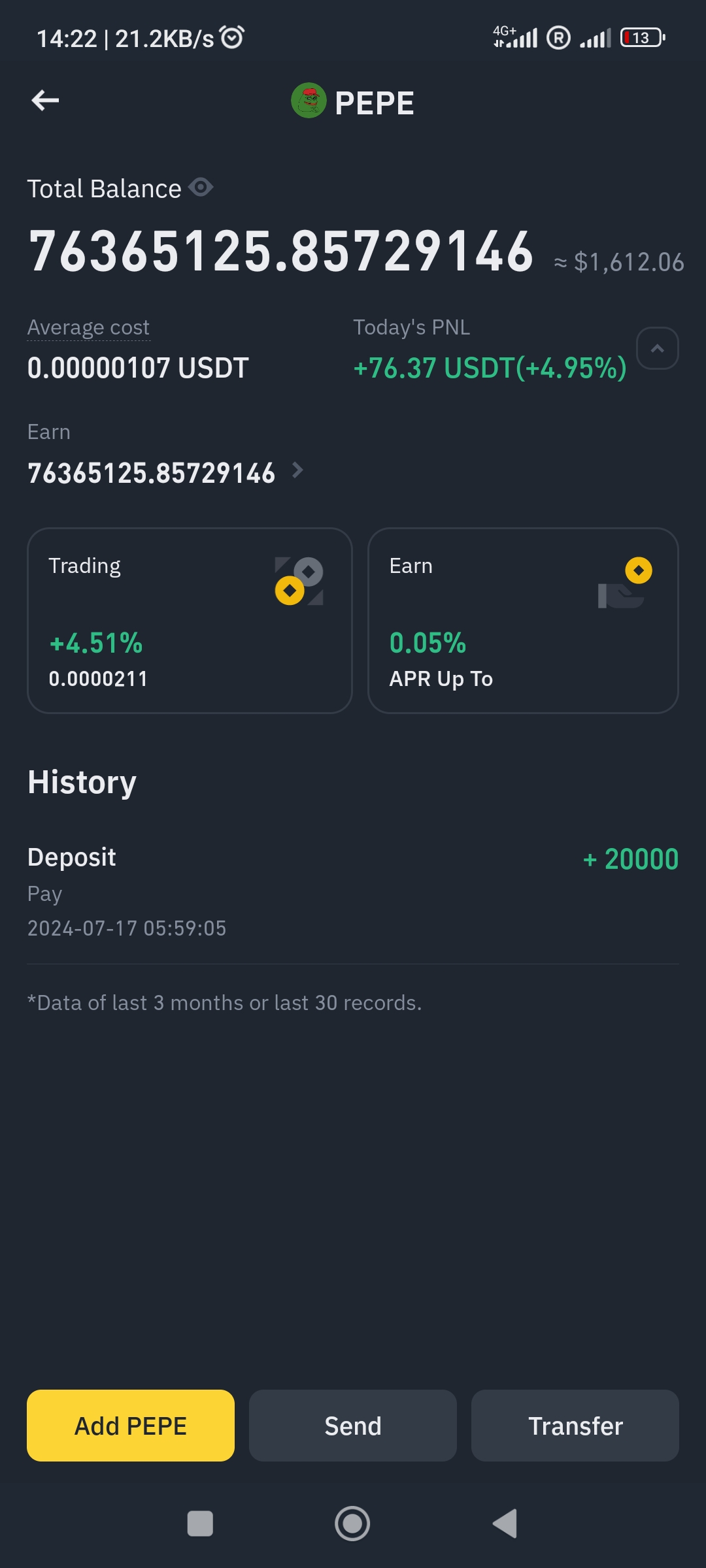This screenshot has width=706, height=1568.
Task: Send PEPE to another address
Action: click(x=353, y=1426)
